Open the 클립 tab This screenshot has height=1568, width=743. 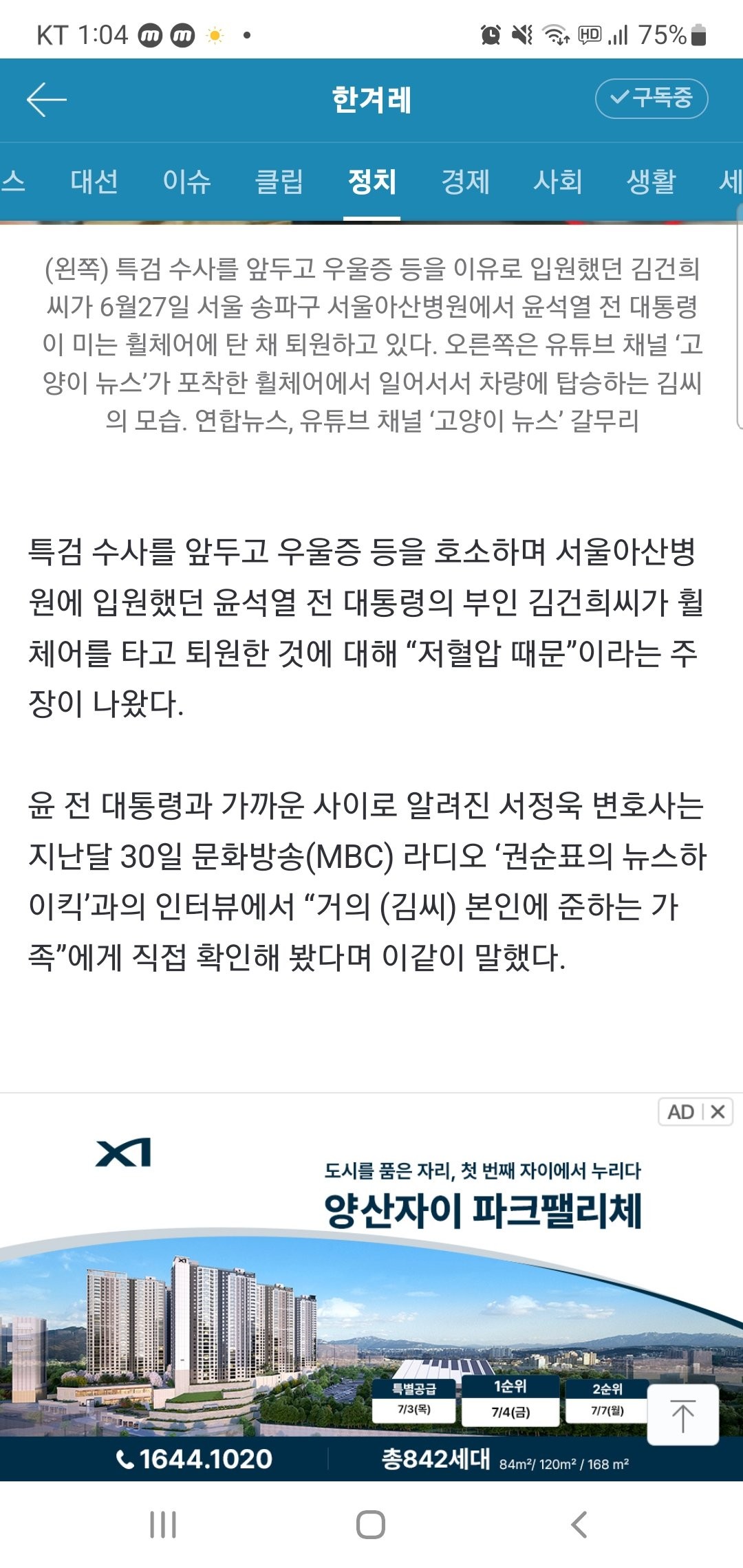[279, 182]
